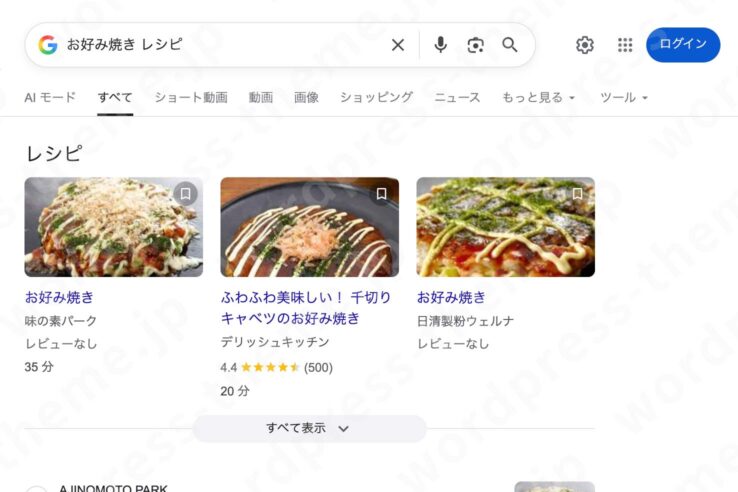The image size is (738, 492).
Task: Tap the magnifier search button
Action: click(x=510, y=45)
